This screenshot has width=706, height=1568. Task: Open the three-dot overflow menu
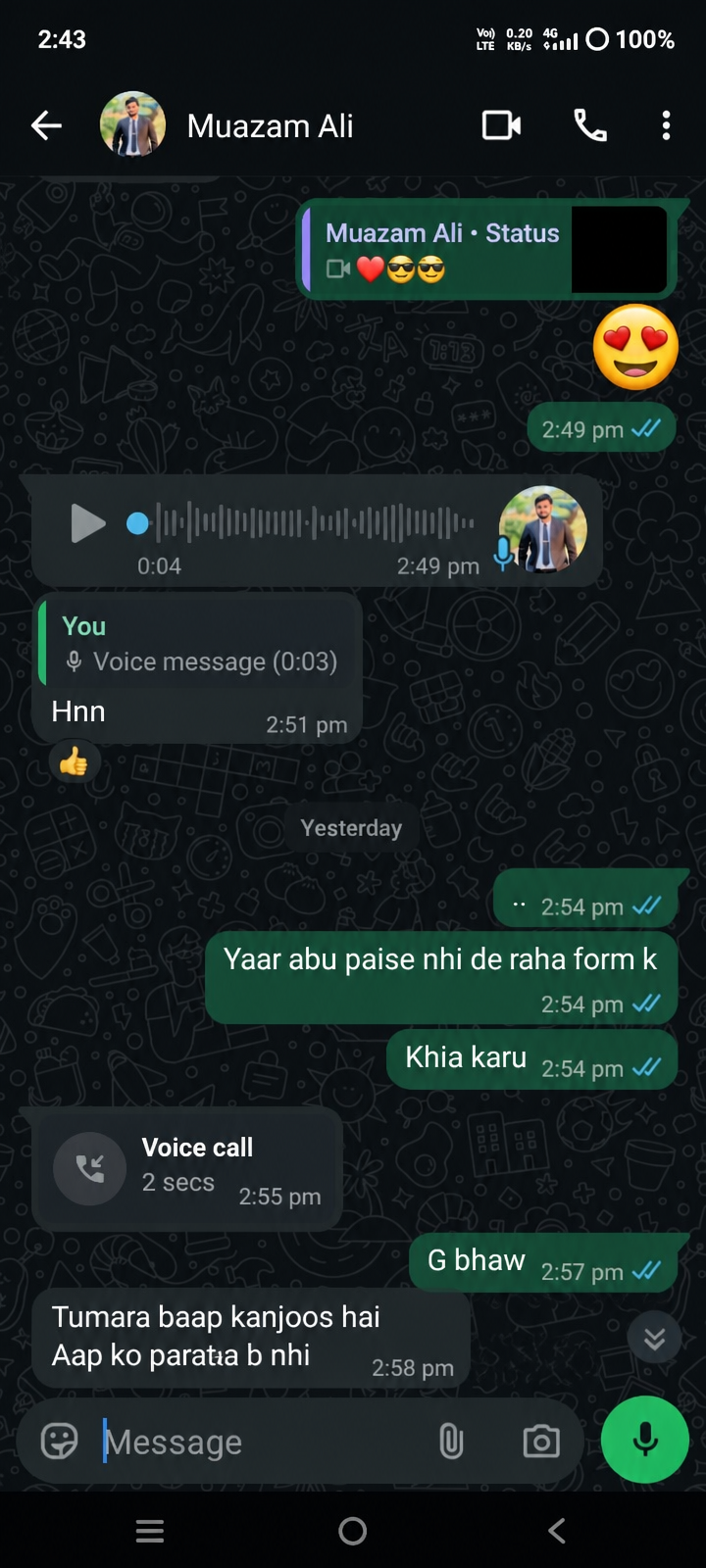point(666,125)
